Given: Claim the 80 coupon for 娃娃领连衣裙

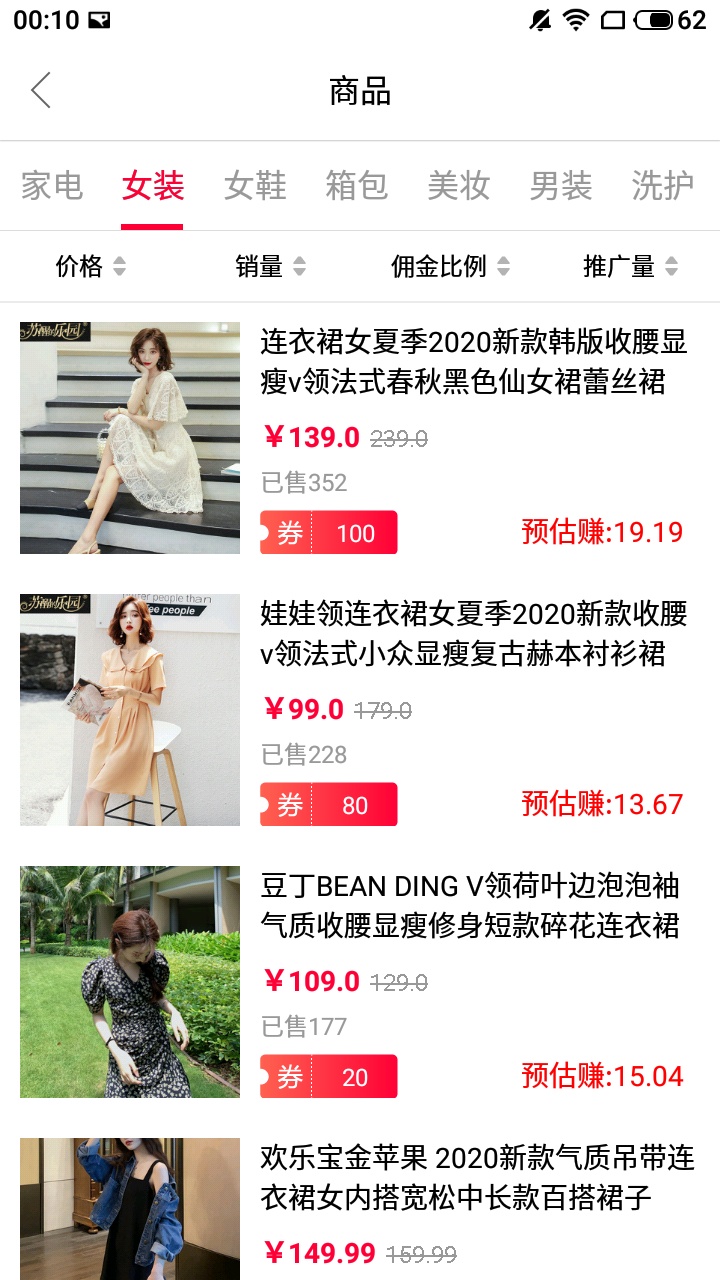Looking at the screenshot, I should (x=329, y=805).
